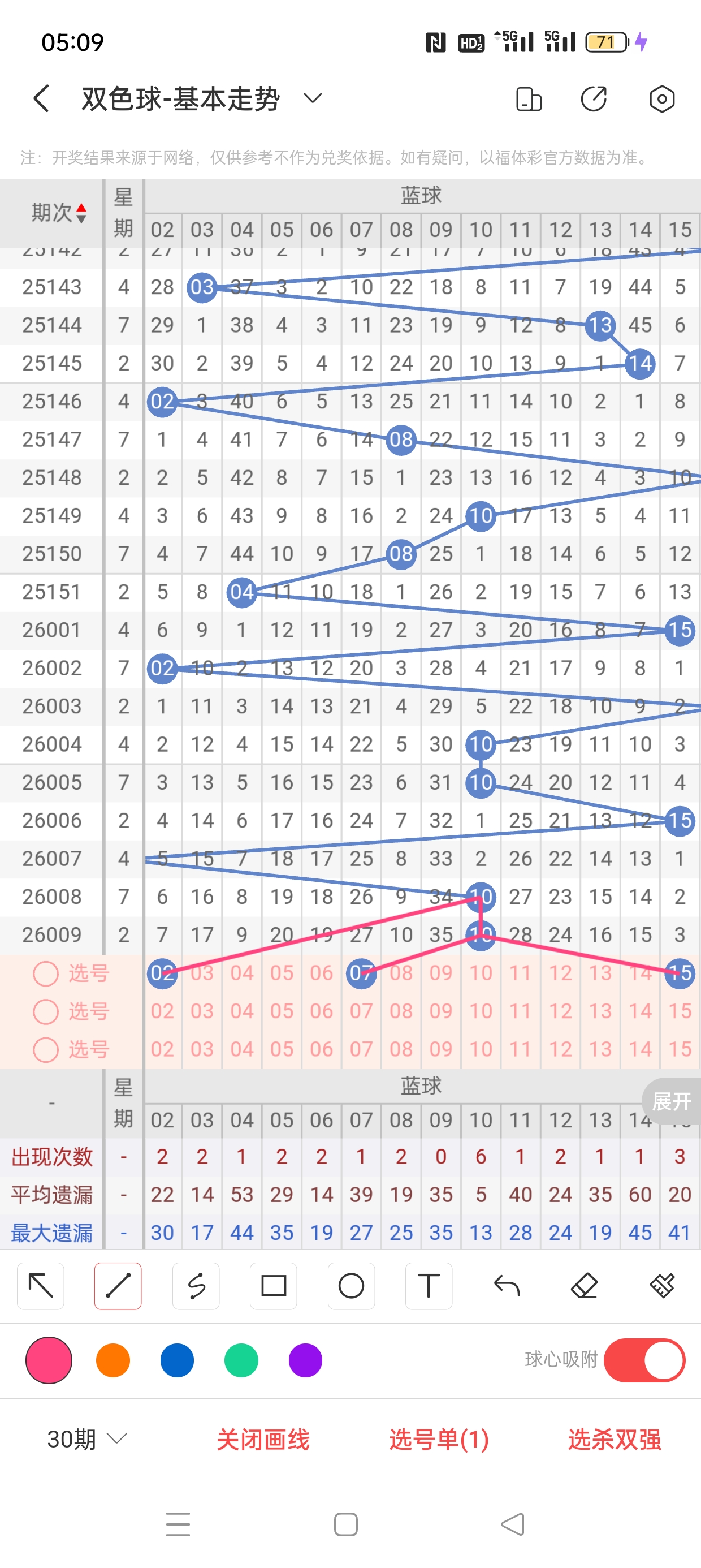
Task: Turn off the 球心吸附 switch
Action: coord(644,1360)
